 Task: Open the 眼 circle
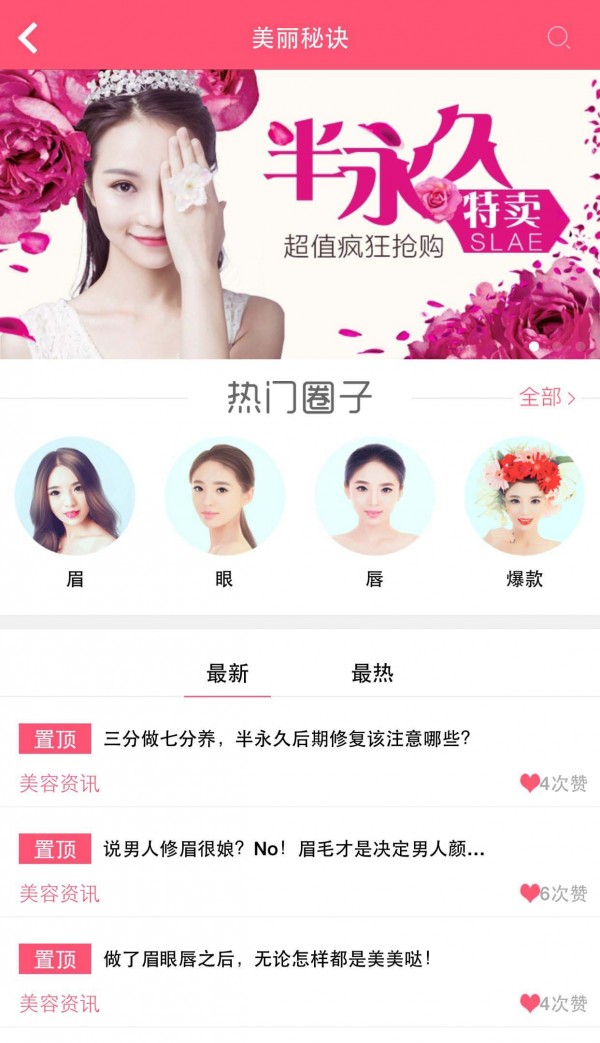(224, 496)
